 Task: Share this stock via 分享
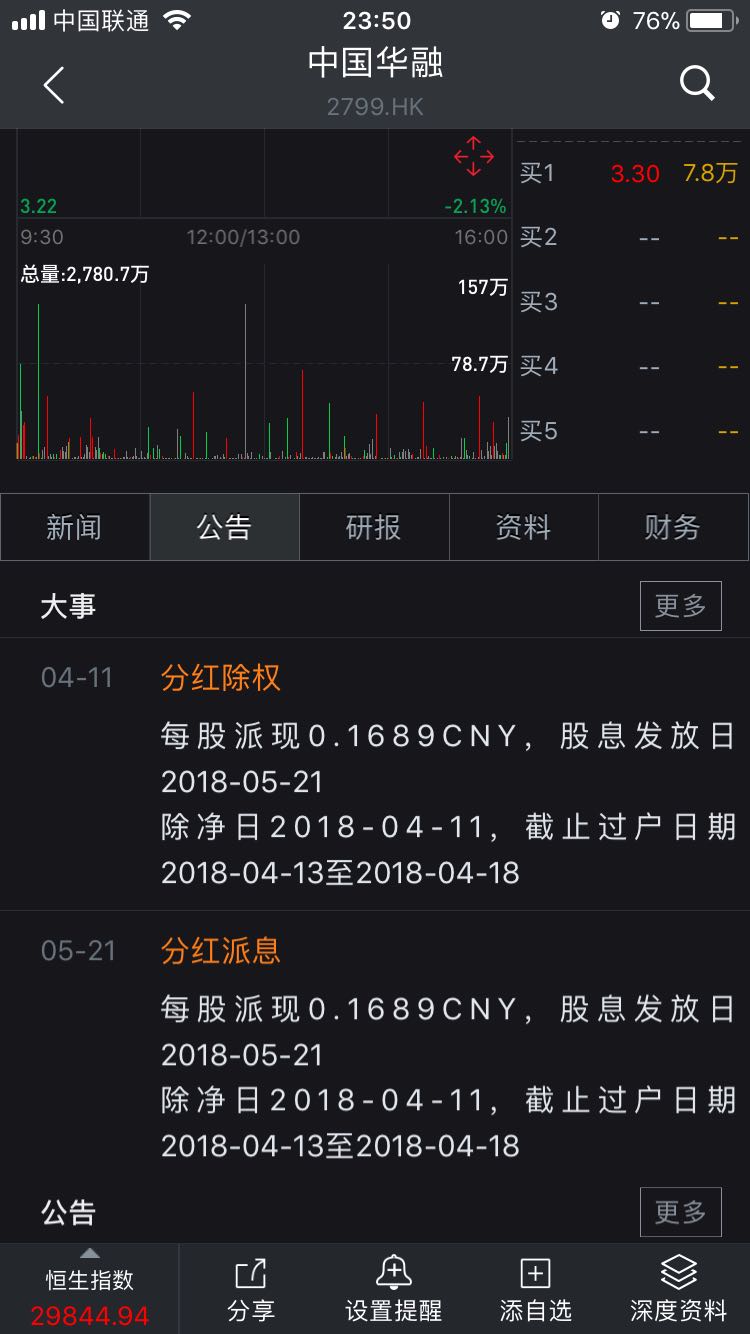click(x=251, y=1289)
